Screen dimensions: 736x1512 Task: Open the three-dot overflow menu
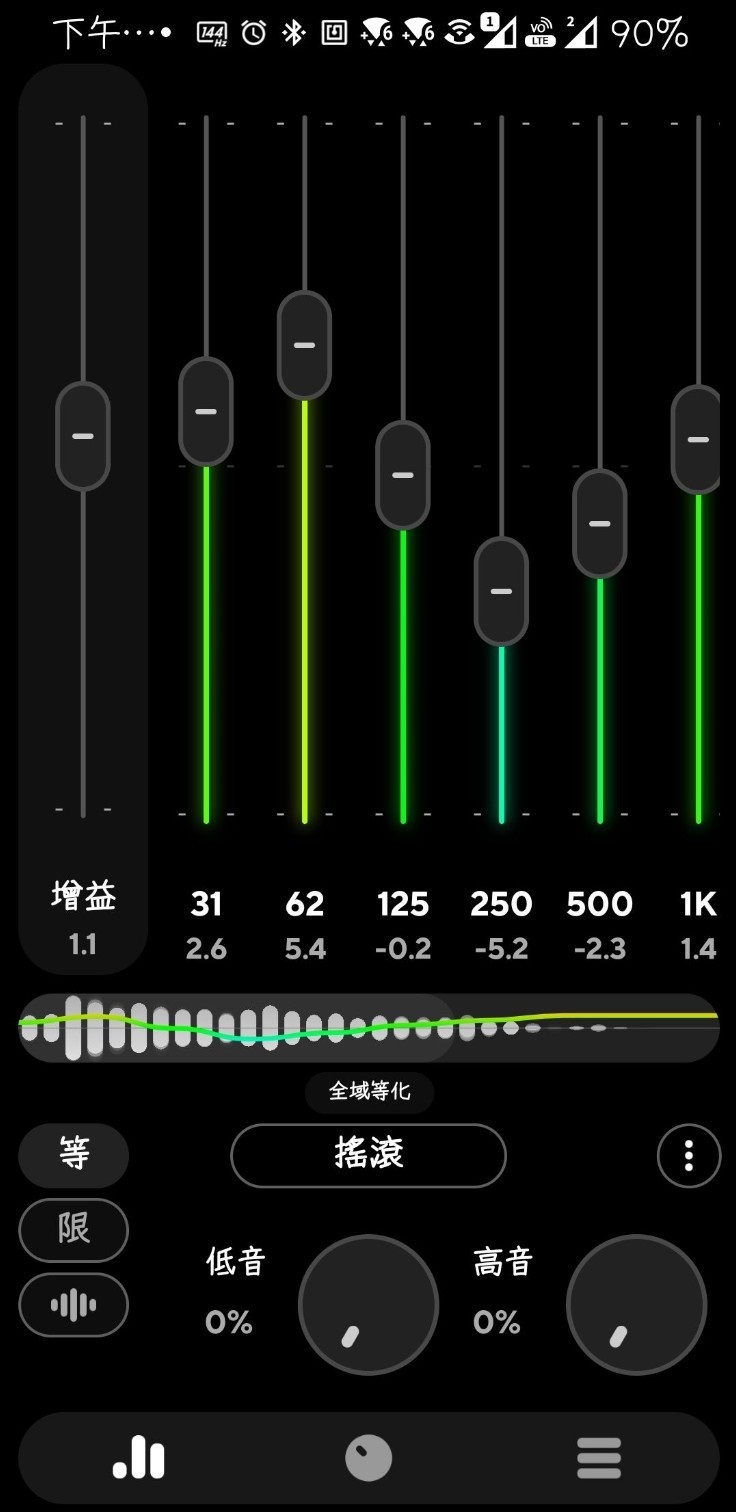688,1155
